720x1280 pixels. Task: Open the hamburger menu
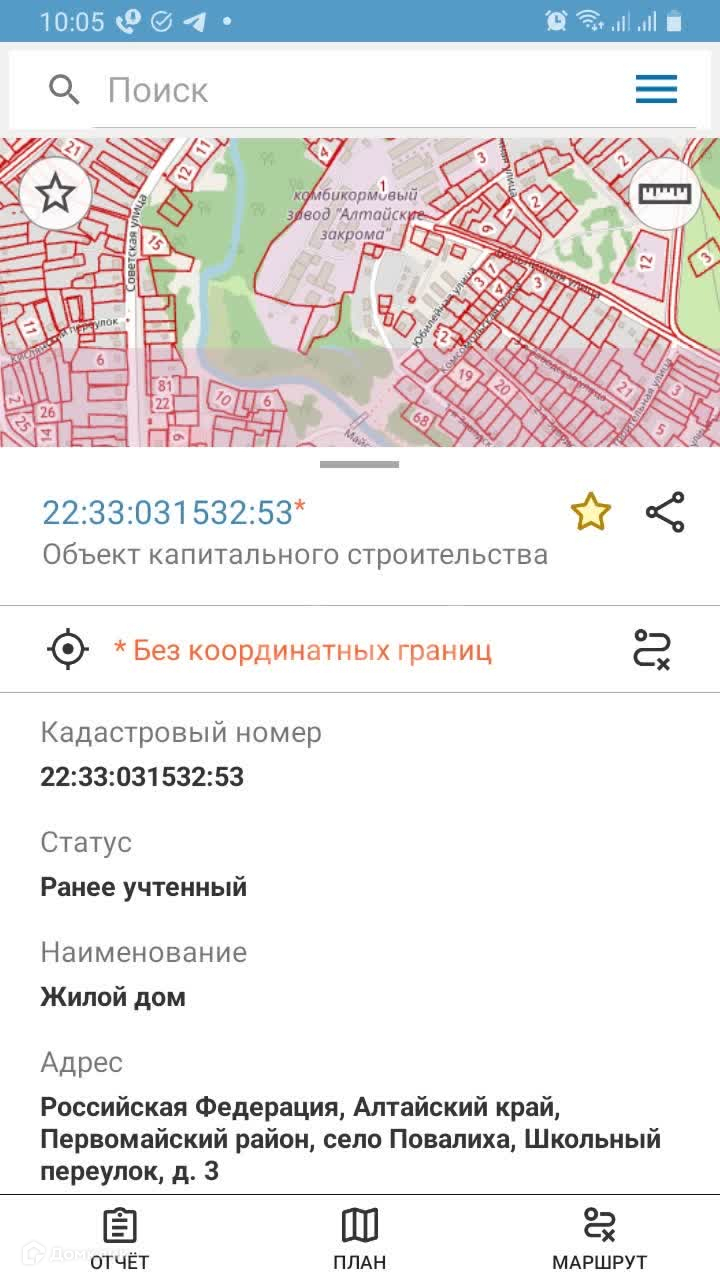pos(656,90)
